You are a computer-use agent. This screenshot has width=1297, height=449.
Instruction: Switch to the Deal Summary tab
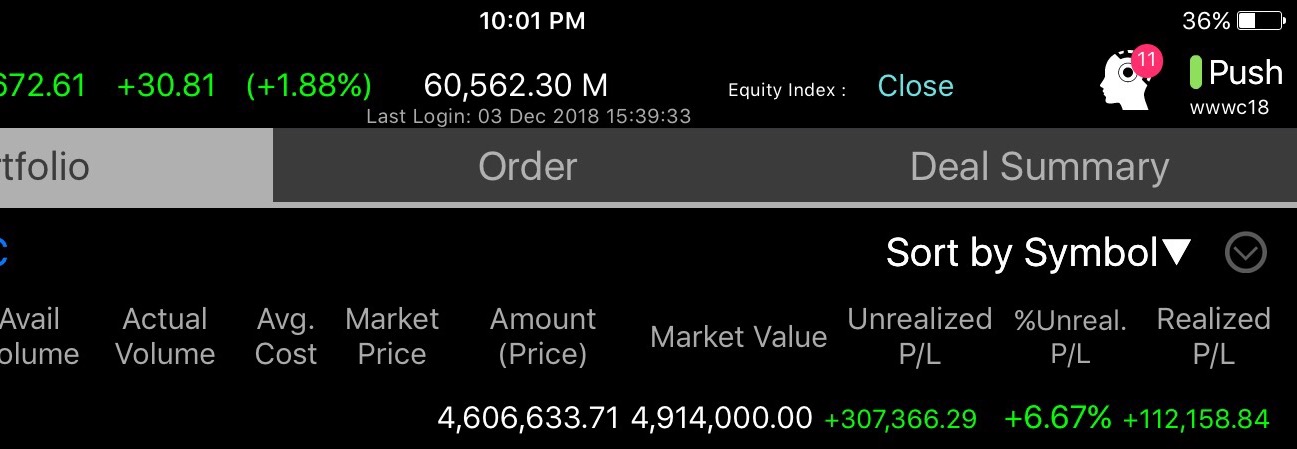(x=1039, y=167)
